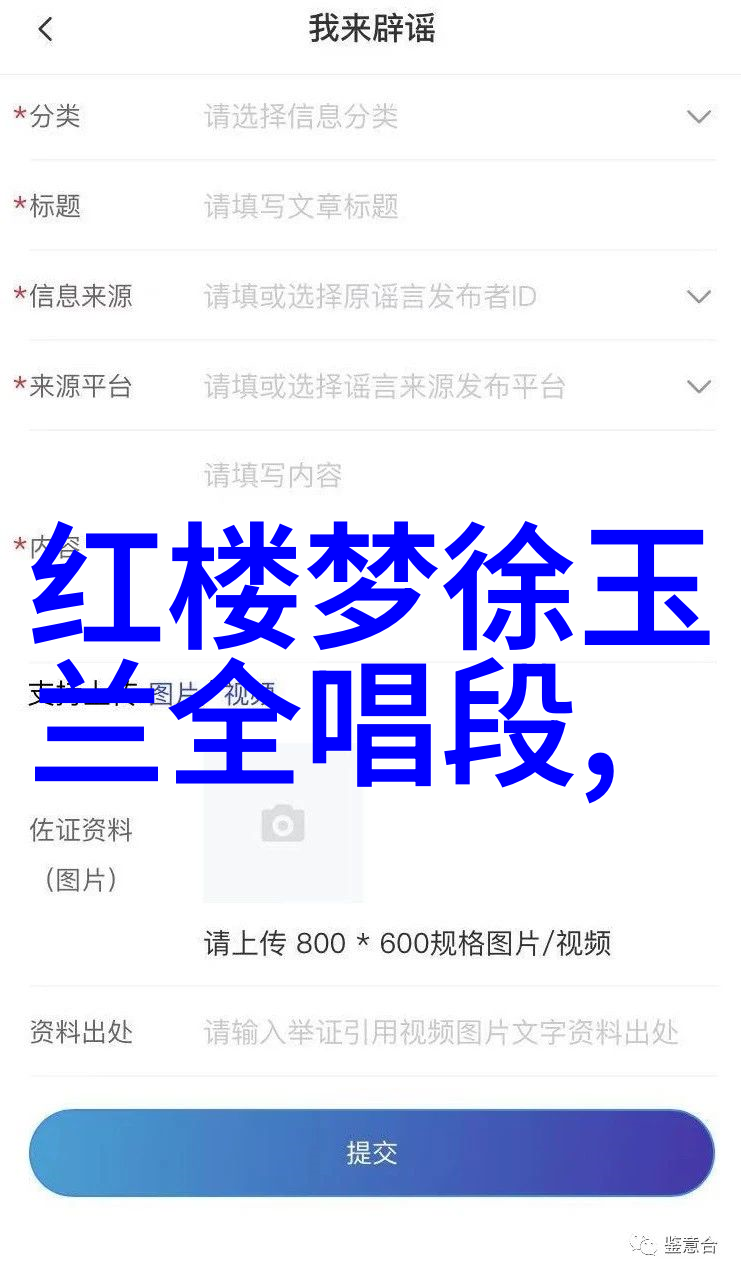
Task: Submit the form with 提交 button
Action: click(x=372, y=1153)
